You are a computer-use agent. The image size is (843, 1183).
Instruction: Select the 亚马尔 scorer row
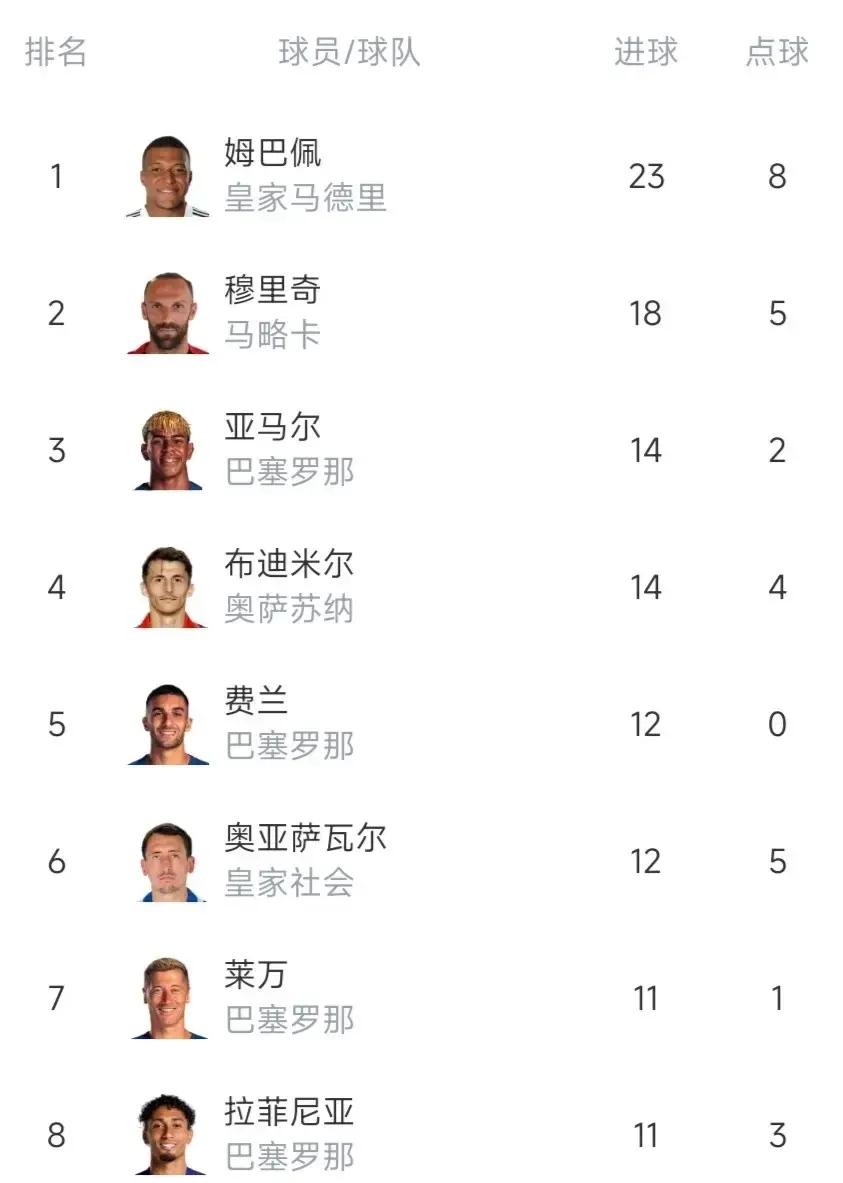tap(272, 429)
